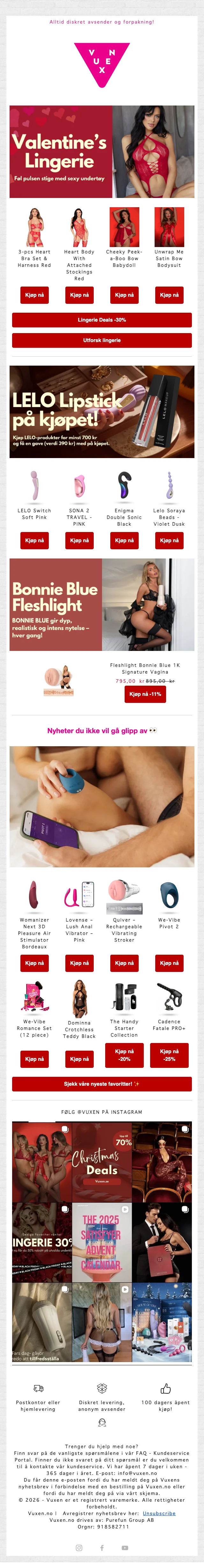Tap Kjøp nå under Womanizer Next 3D
The height and width of the screenshot is (1568, 204).
tap(34, 963)
